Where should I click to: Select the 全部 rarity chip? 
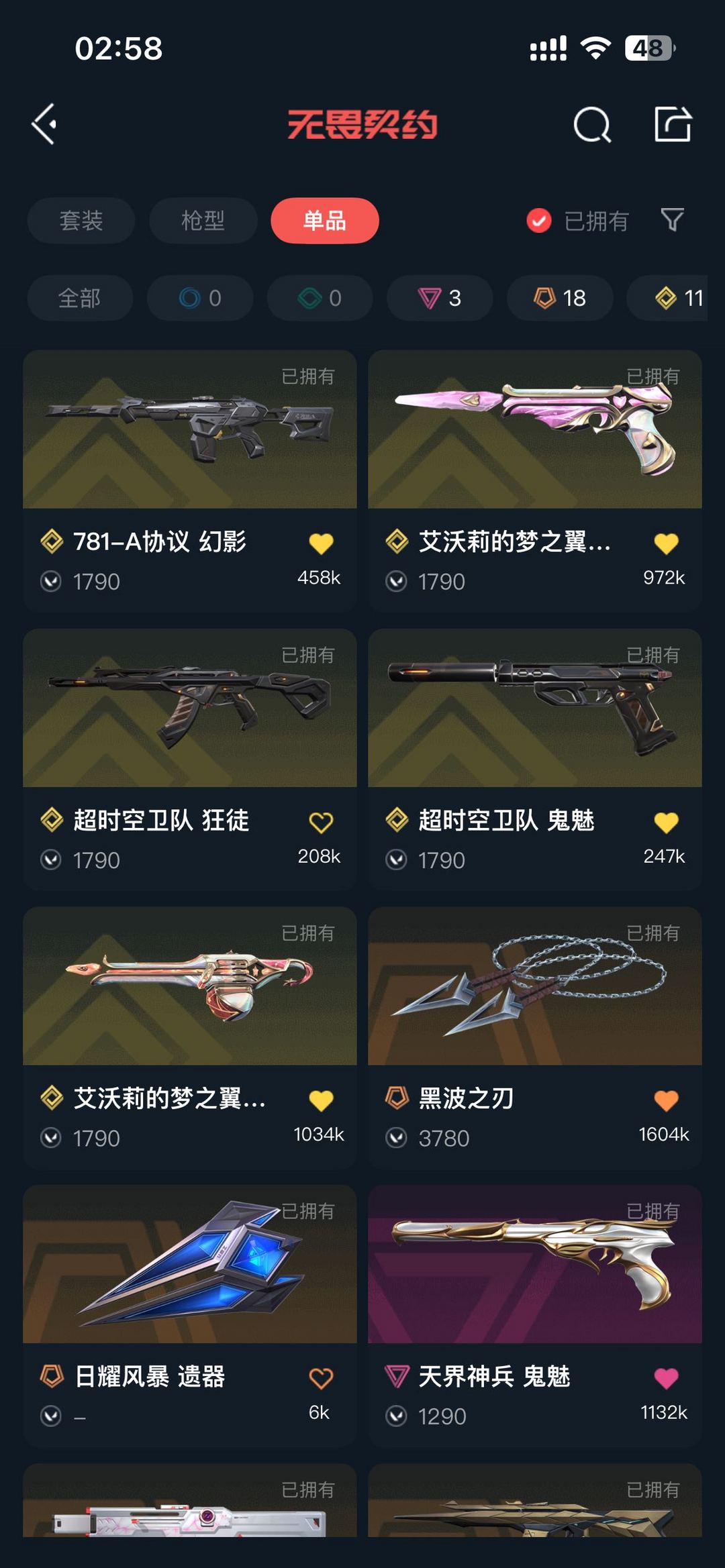click(80, 297)
